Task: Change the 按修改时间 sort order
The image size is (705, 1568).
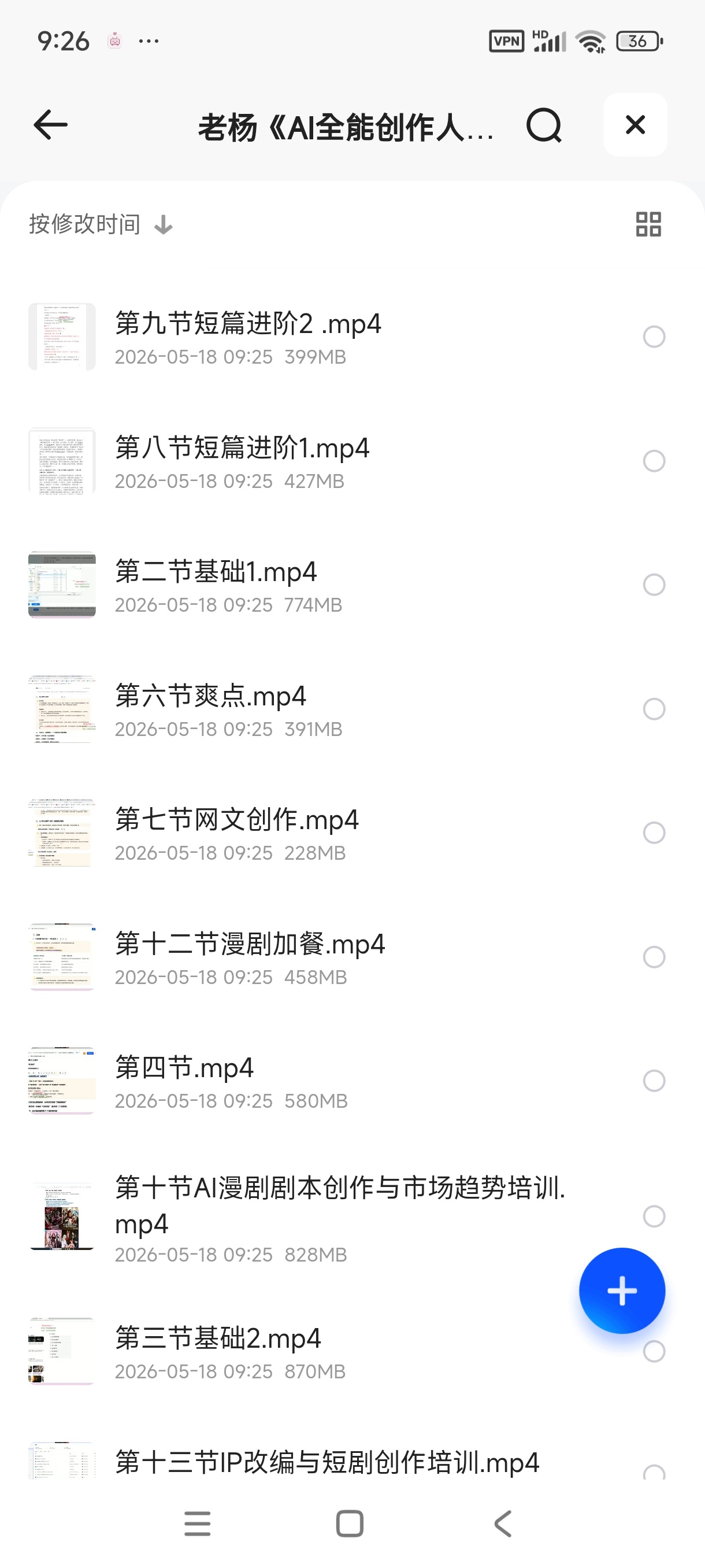Action: tap(101, 224)
